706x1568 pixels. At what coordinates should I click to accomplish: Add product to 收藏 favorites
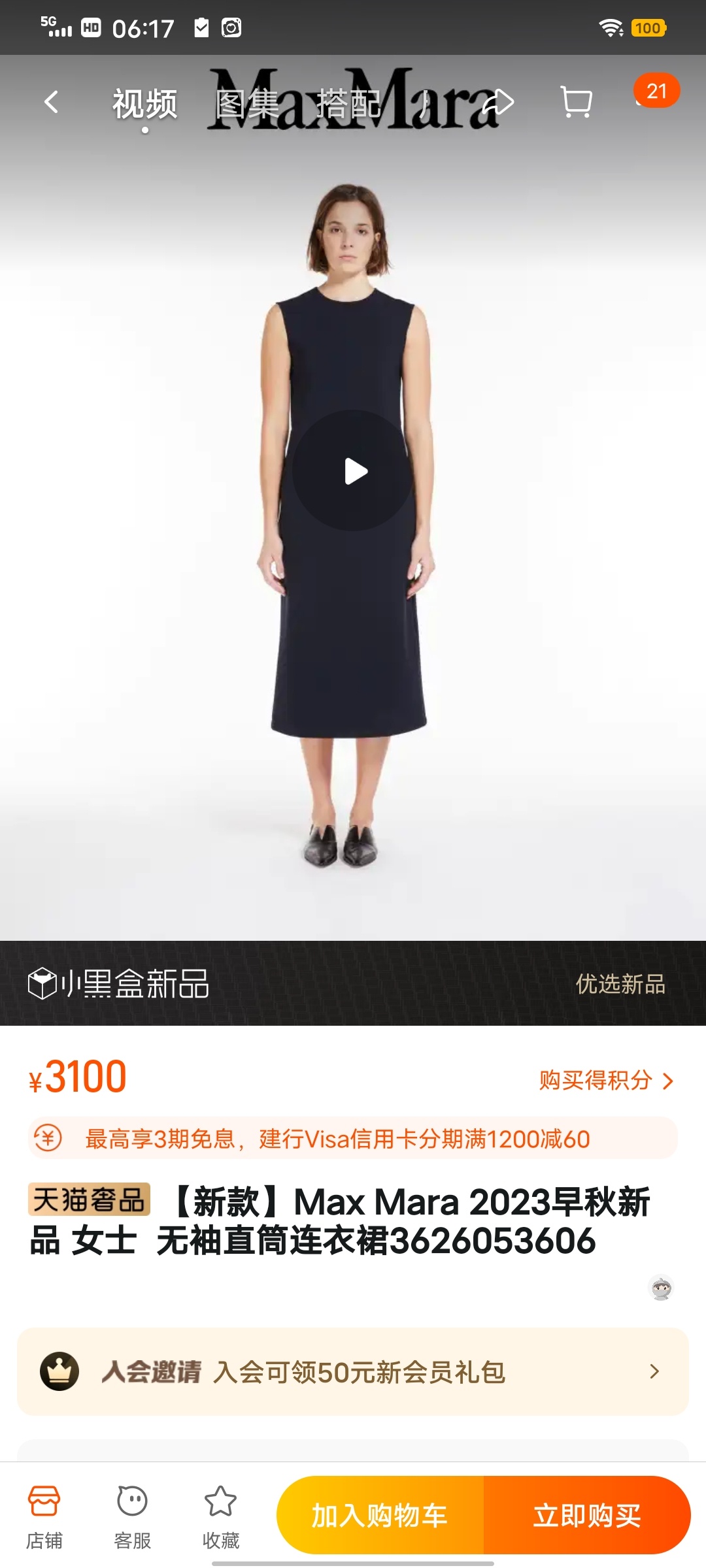(x=220, y=1517)
